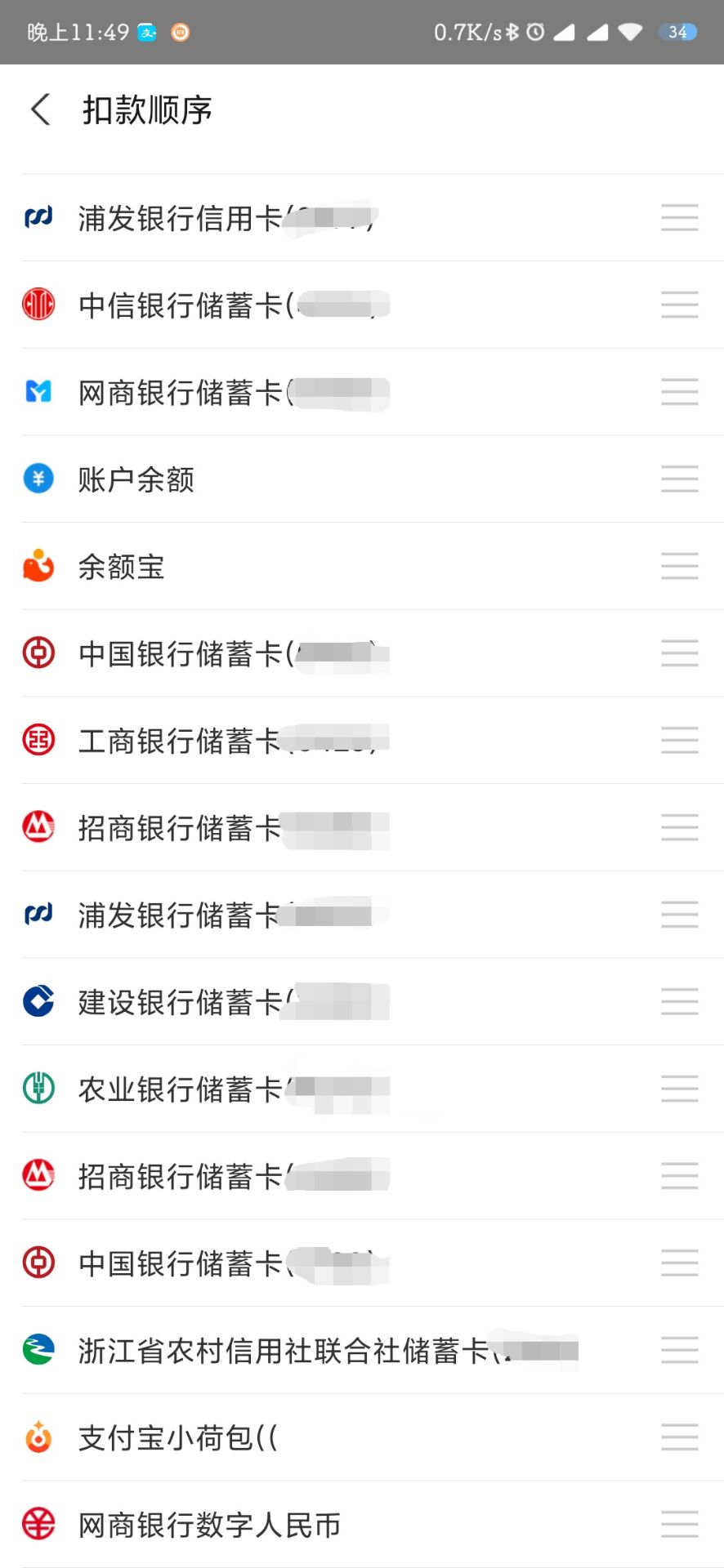Tap the reorder handle for 浦发银行储蓄卡
724x1568 pixels.
[679, 915]
